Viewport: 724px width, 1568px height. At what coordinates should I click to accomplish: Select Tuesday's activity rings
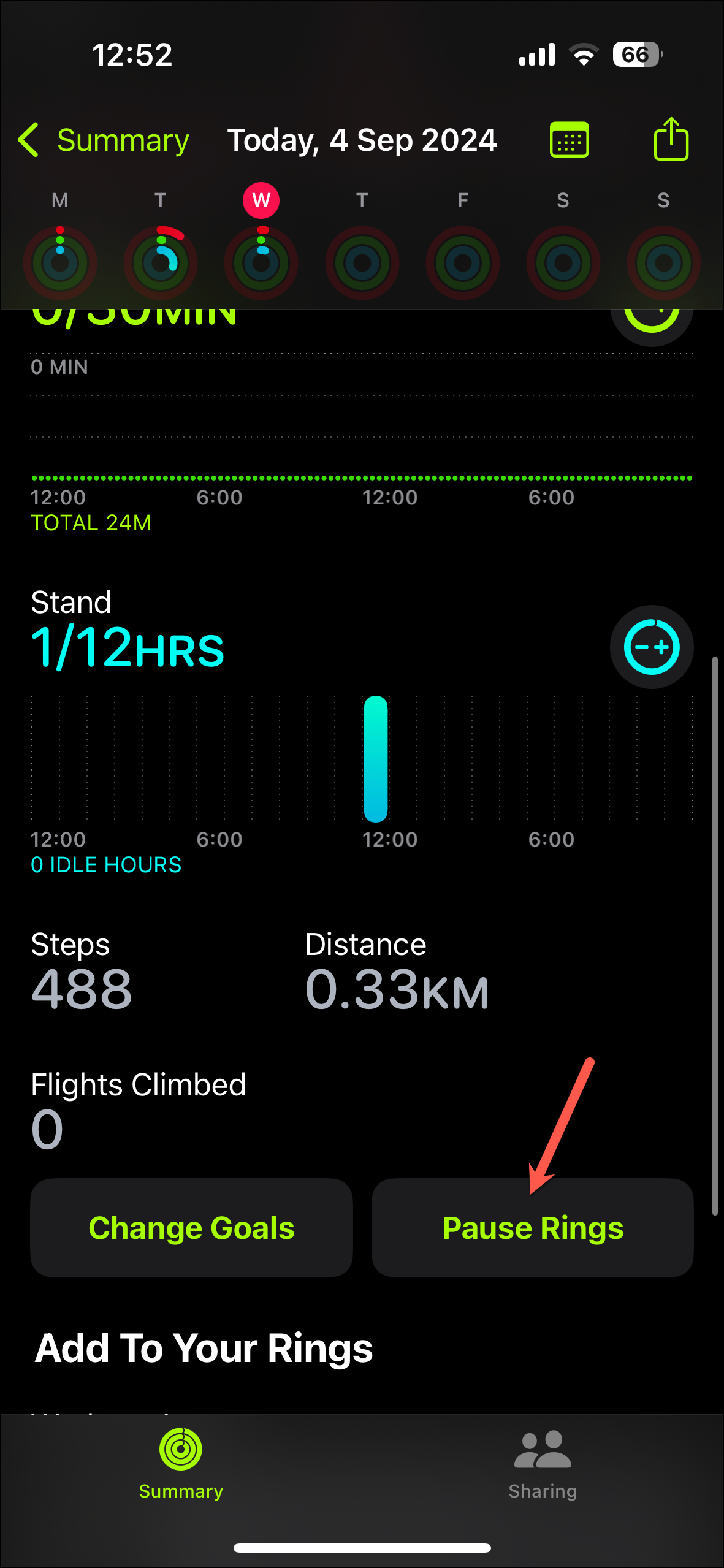[161, 262]
